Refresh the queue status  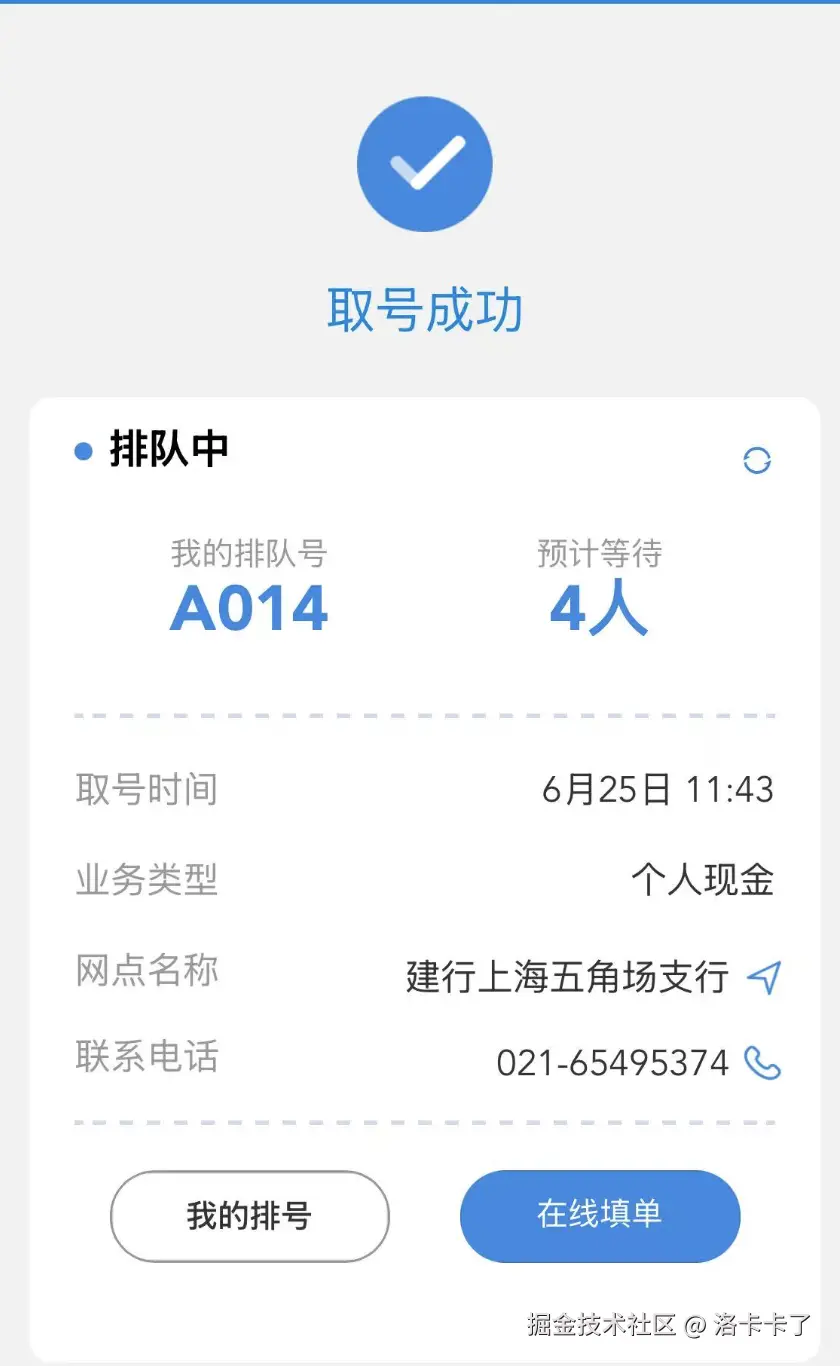[757, 460]
